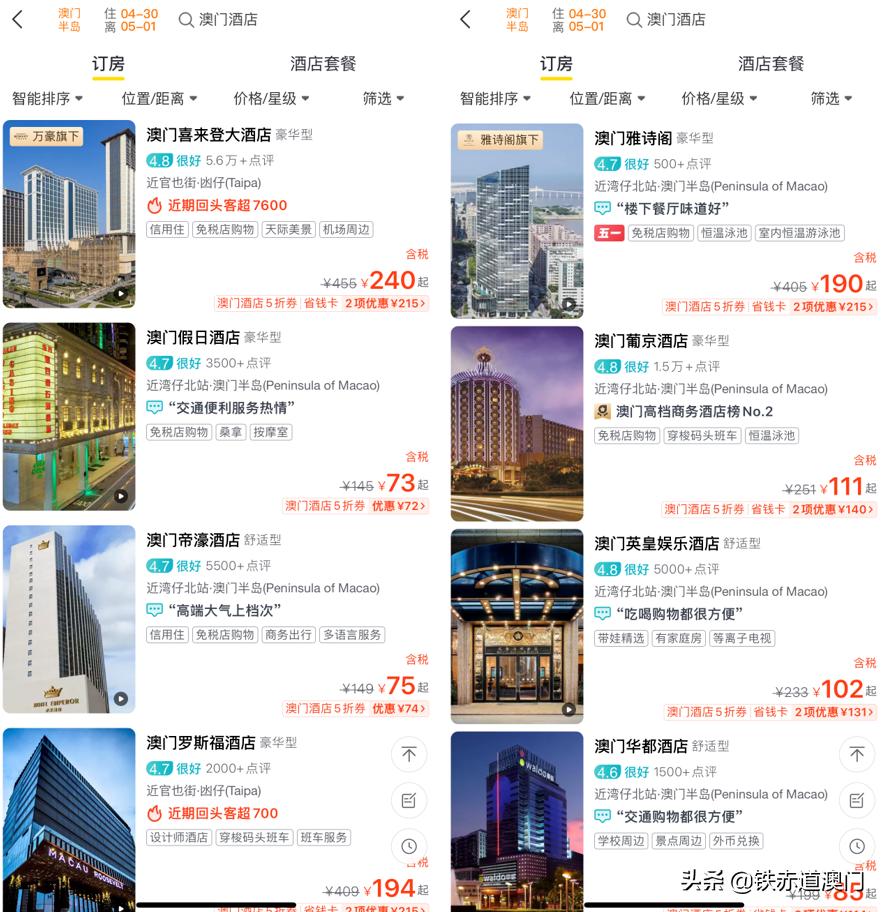Screen dimensions: 885x912
Task: Tap the back arrow at top left
Action: click(16, 19)
